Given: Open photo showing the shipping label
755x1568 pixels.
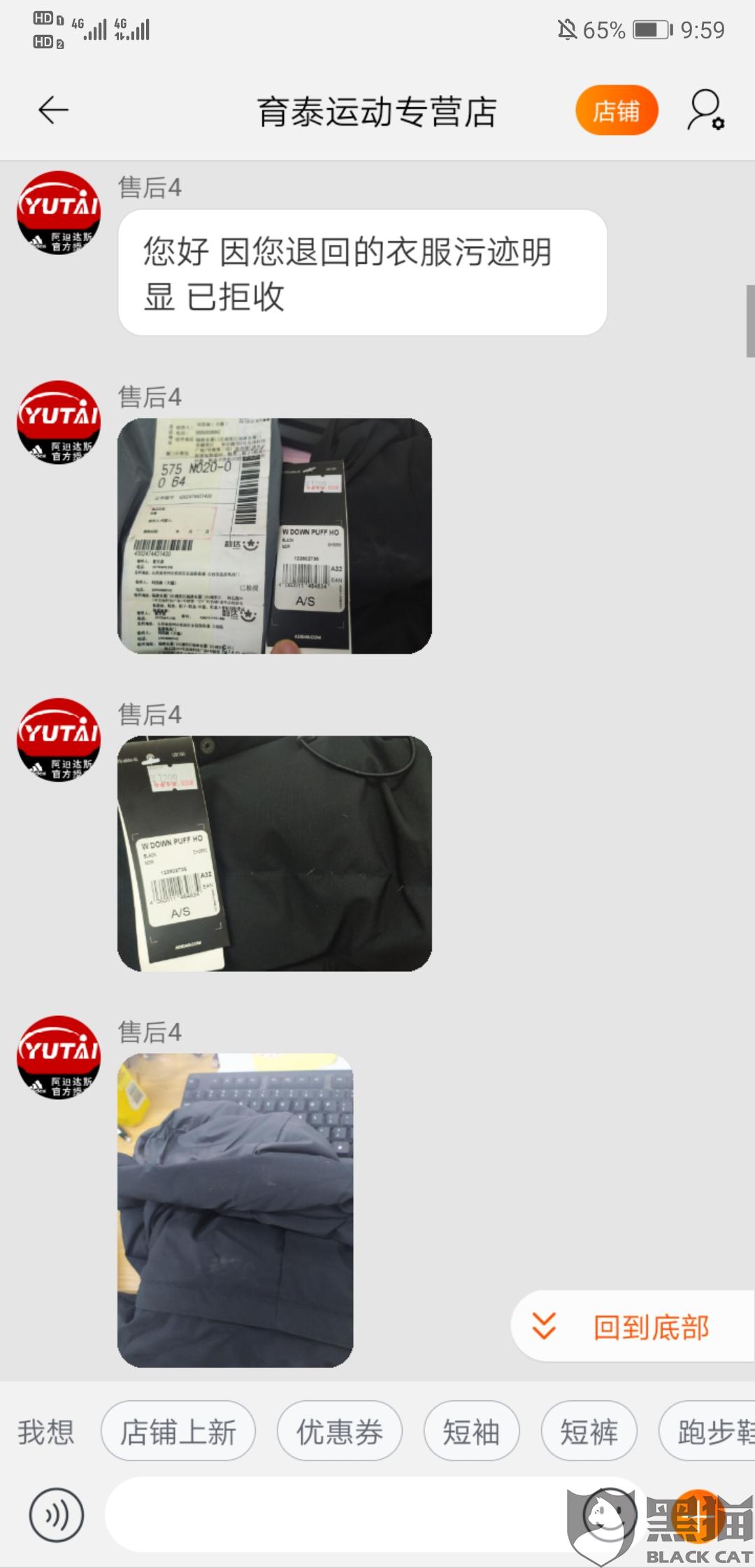Looking at the screenshot, I should click(275, 536).
